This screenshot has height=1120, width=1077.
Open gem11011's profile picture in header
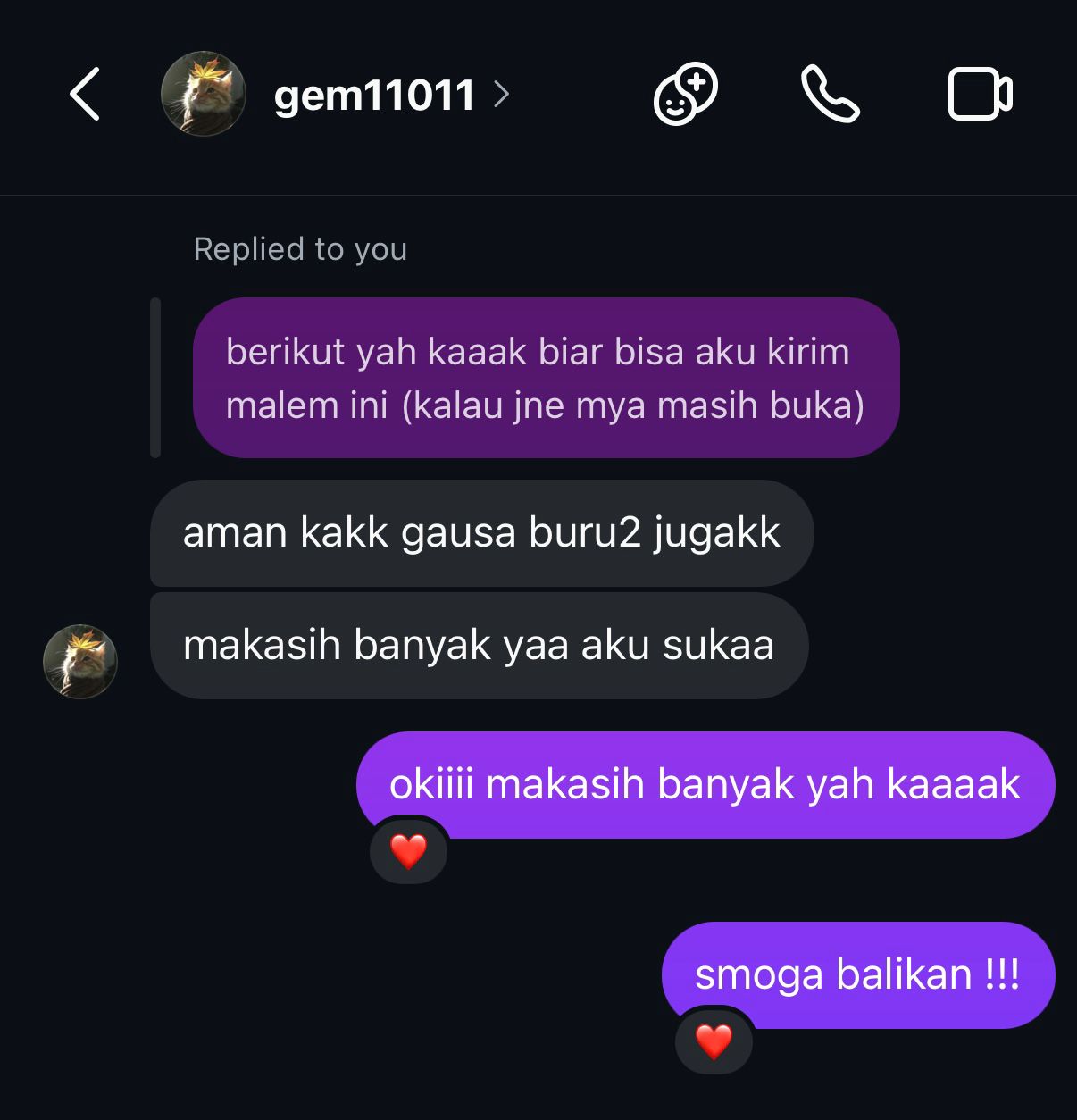click(204, 94)
